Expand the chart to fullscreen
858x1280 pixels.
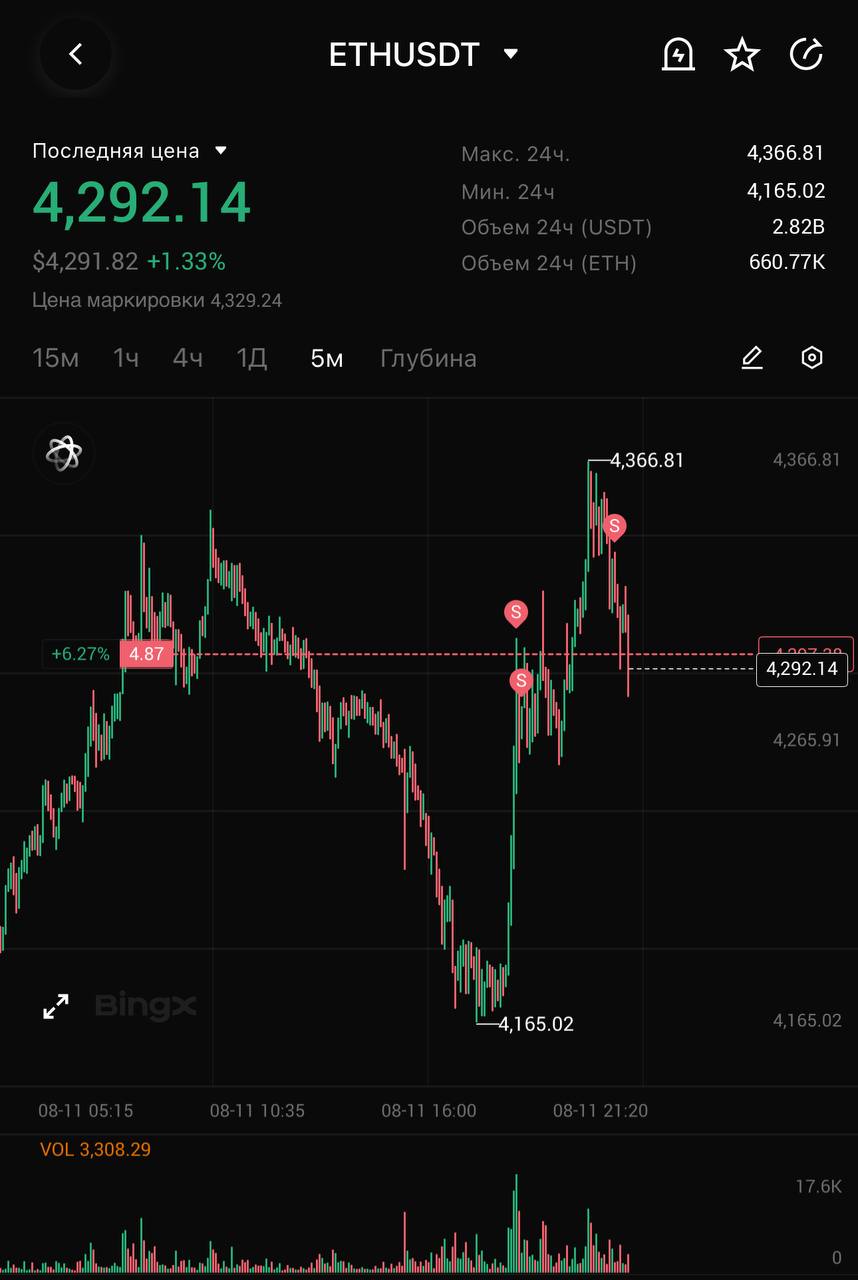click(56, 1006)
